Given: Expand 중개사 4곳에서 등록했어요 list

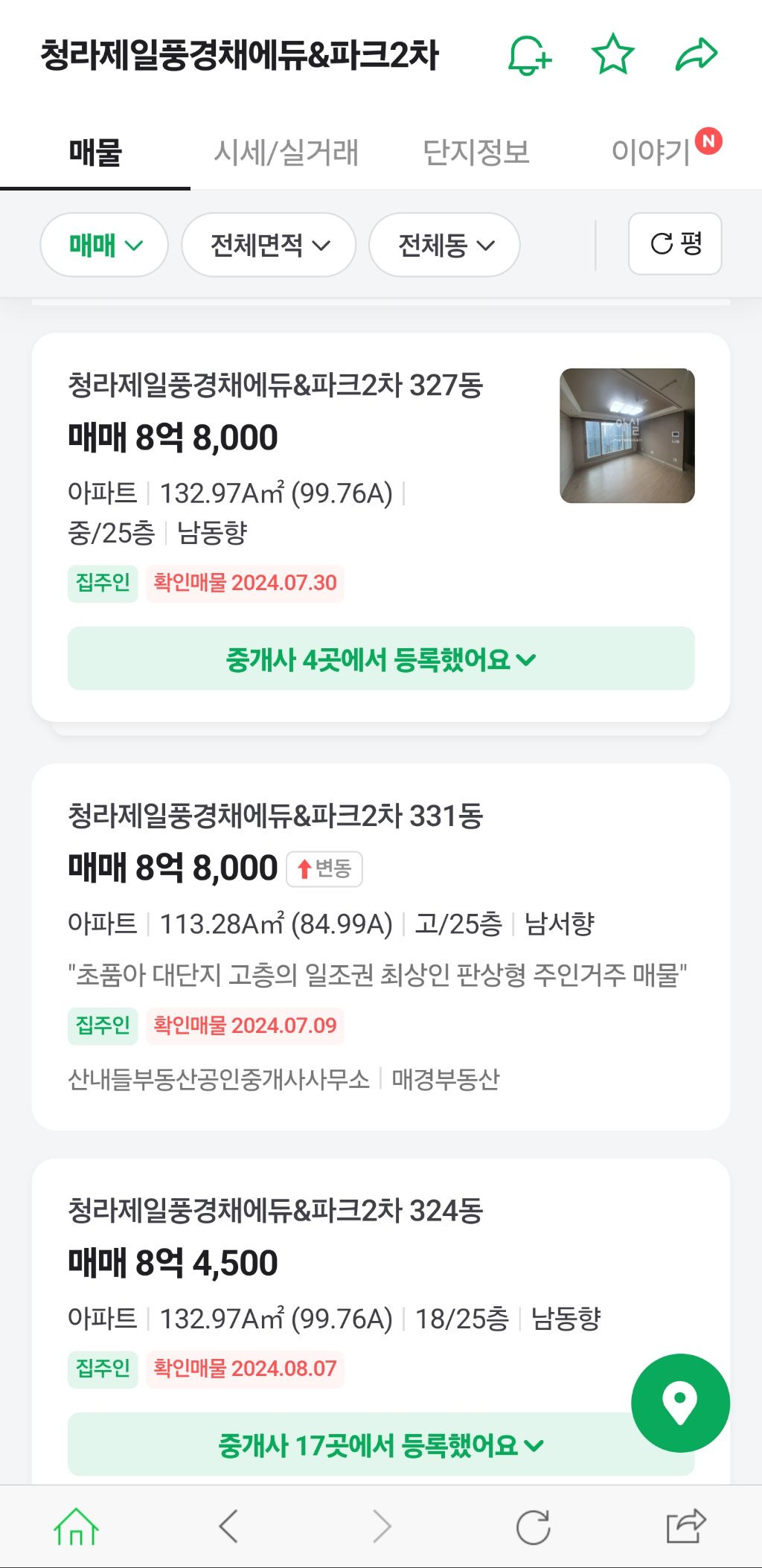Looking at the screenshot, I should coord(380,658).
